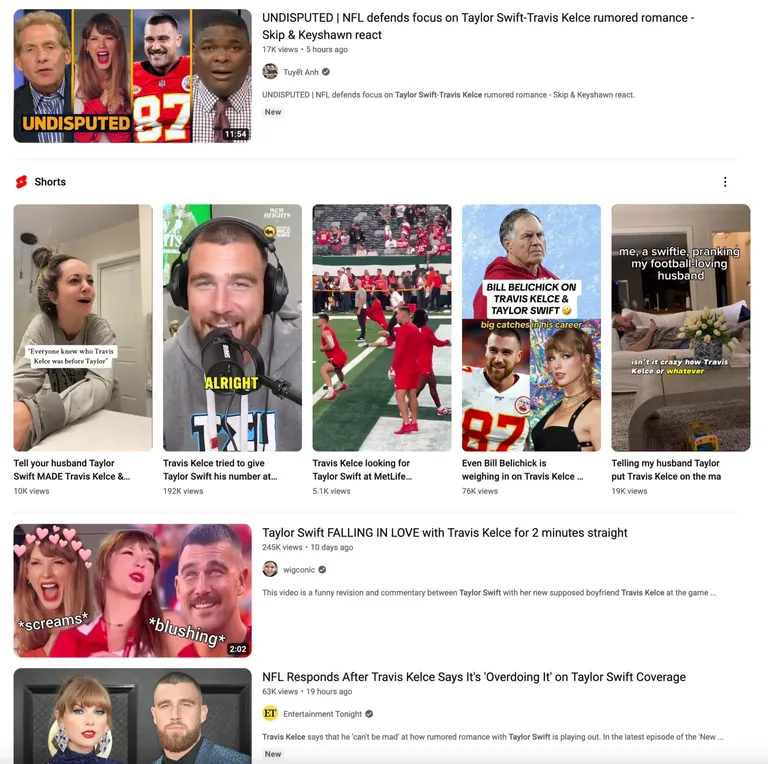
Task: Play the 'Travis Kelce looking for Taylor Swift' short
Action: click(x=381, y=328)
